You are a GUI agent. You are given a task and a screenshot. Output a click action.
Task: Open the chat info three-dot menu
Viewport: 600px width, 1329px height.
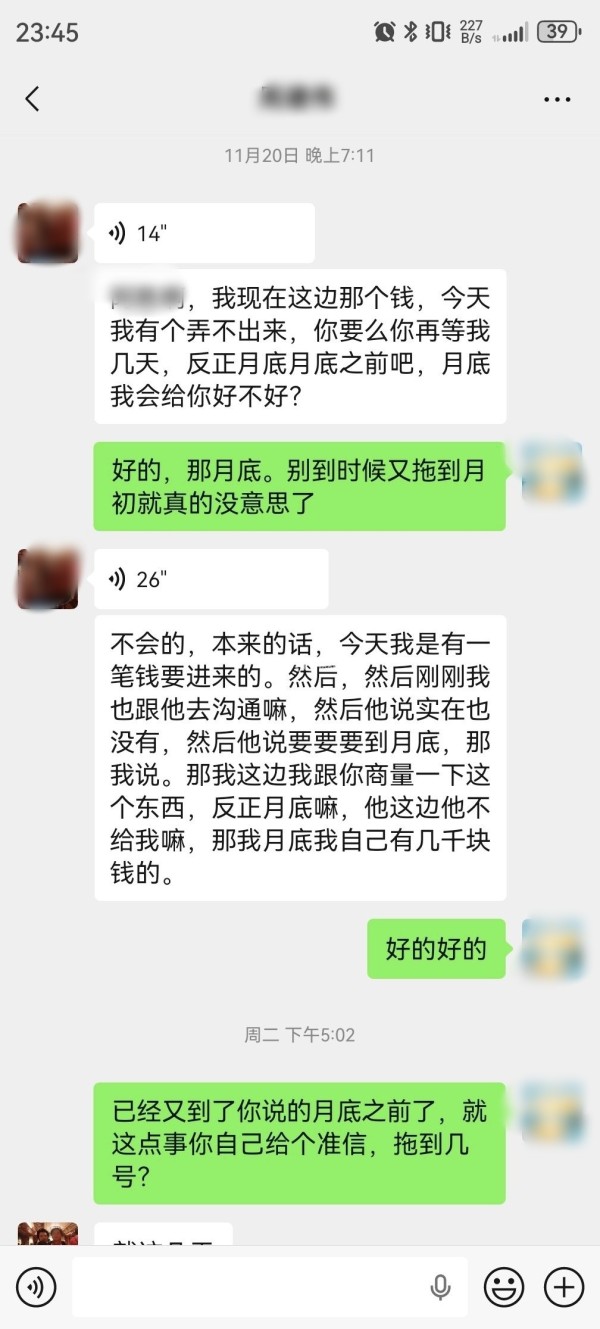tap(557, 99)
